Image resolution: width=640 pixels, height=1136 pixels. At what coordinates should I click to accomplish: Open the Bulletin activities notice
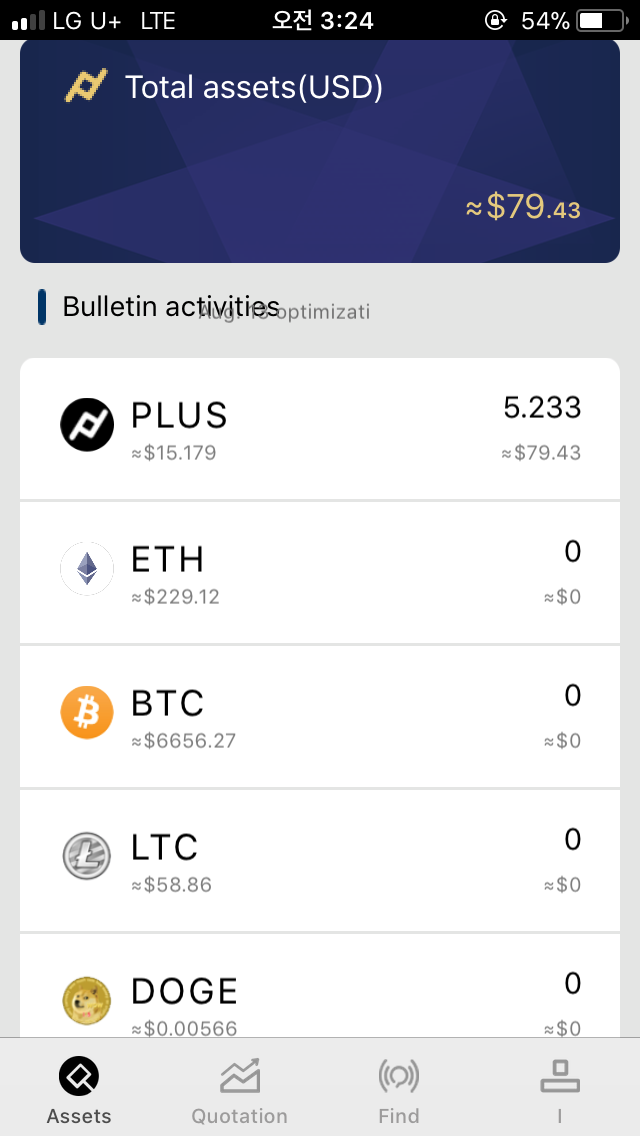[x=284, y=311]
